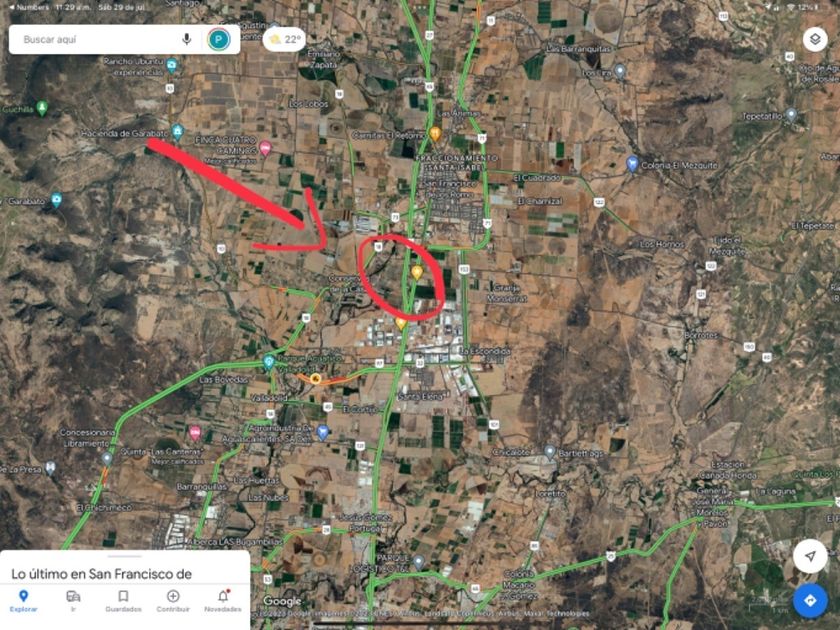Select the Hacienda de Garabato map pin

click(x=177, y=131)
